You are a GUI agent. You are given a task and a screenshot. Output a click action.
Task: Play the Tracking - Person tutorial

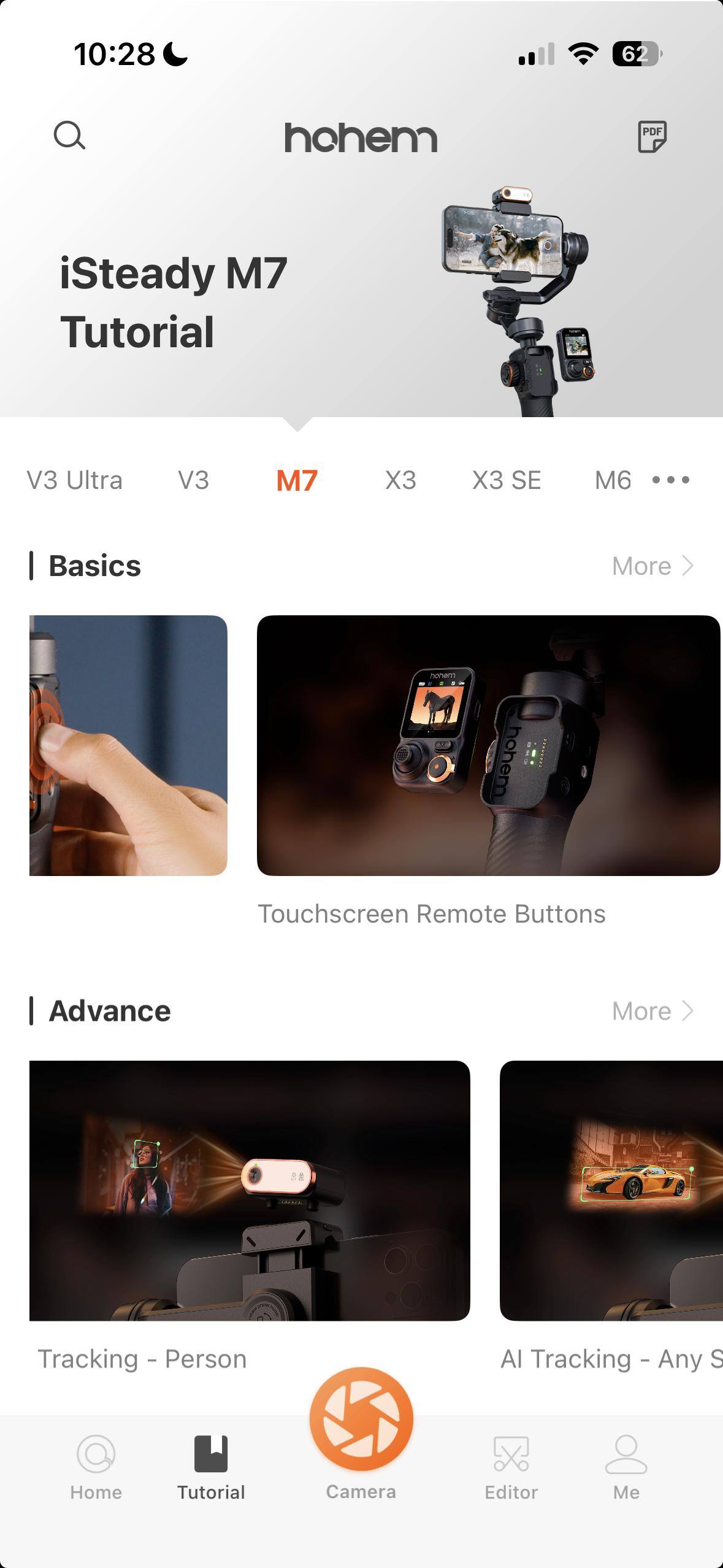pyautogui.click(x=250, y=1190)
